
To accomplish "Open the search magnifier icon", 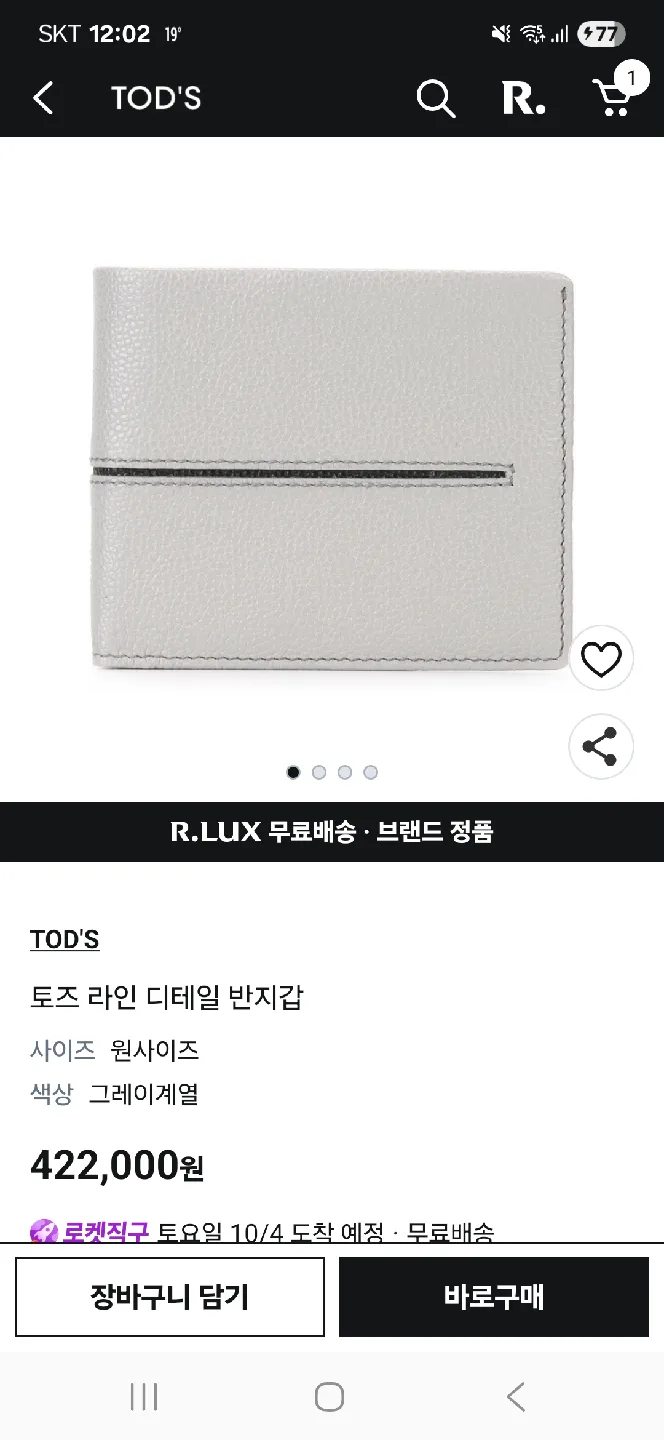I will pos(435,98).
